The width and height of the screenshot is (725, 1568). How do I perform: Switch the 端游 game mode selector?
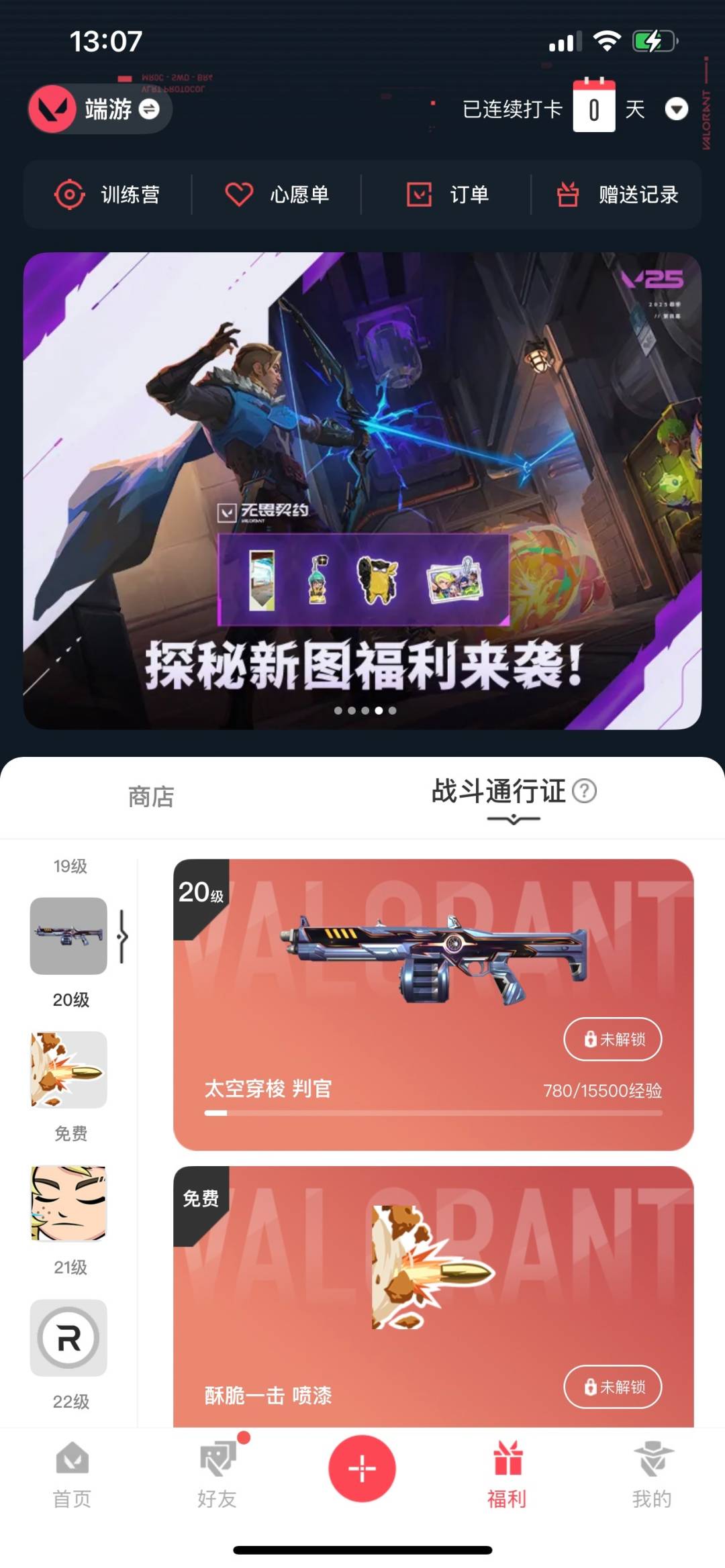click(x=100, y=109)
